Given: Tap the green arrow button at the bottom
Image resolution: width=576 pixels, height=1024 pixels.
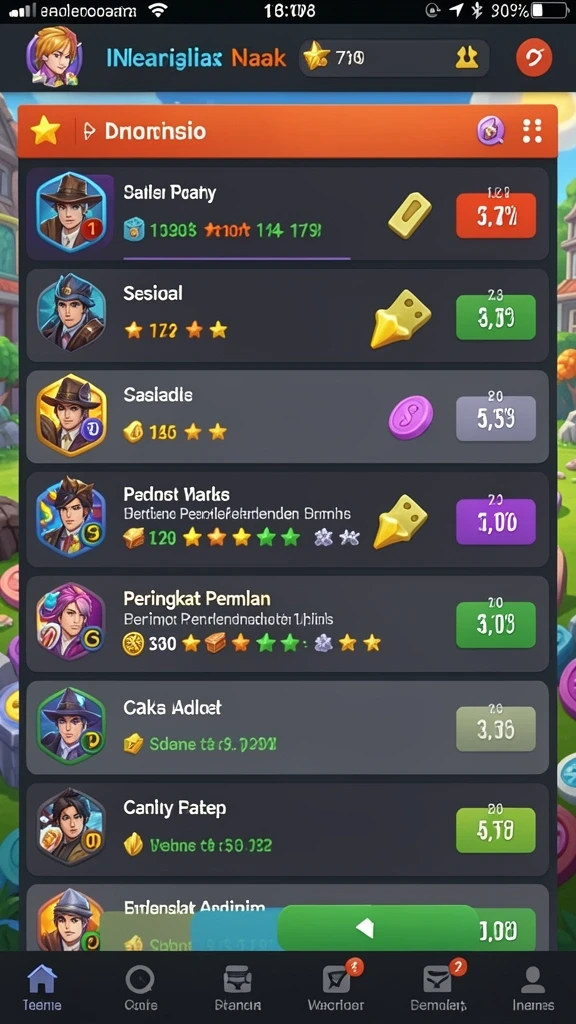Looking at the screenshot, I should pyautogui.click(x=377, y=927).
